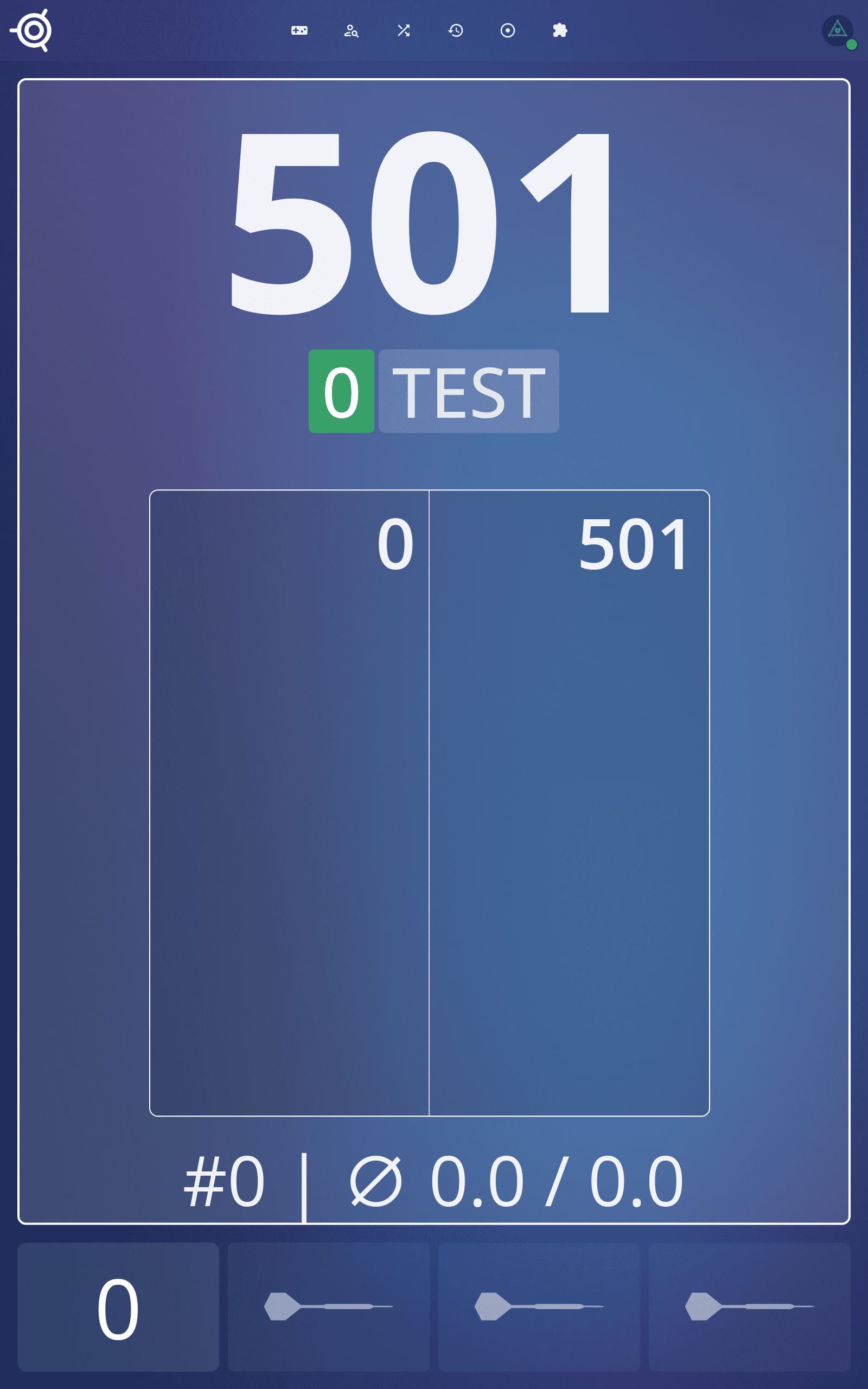Open the game controller play menu

click(299, 30)
